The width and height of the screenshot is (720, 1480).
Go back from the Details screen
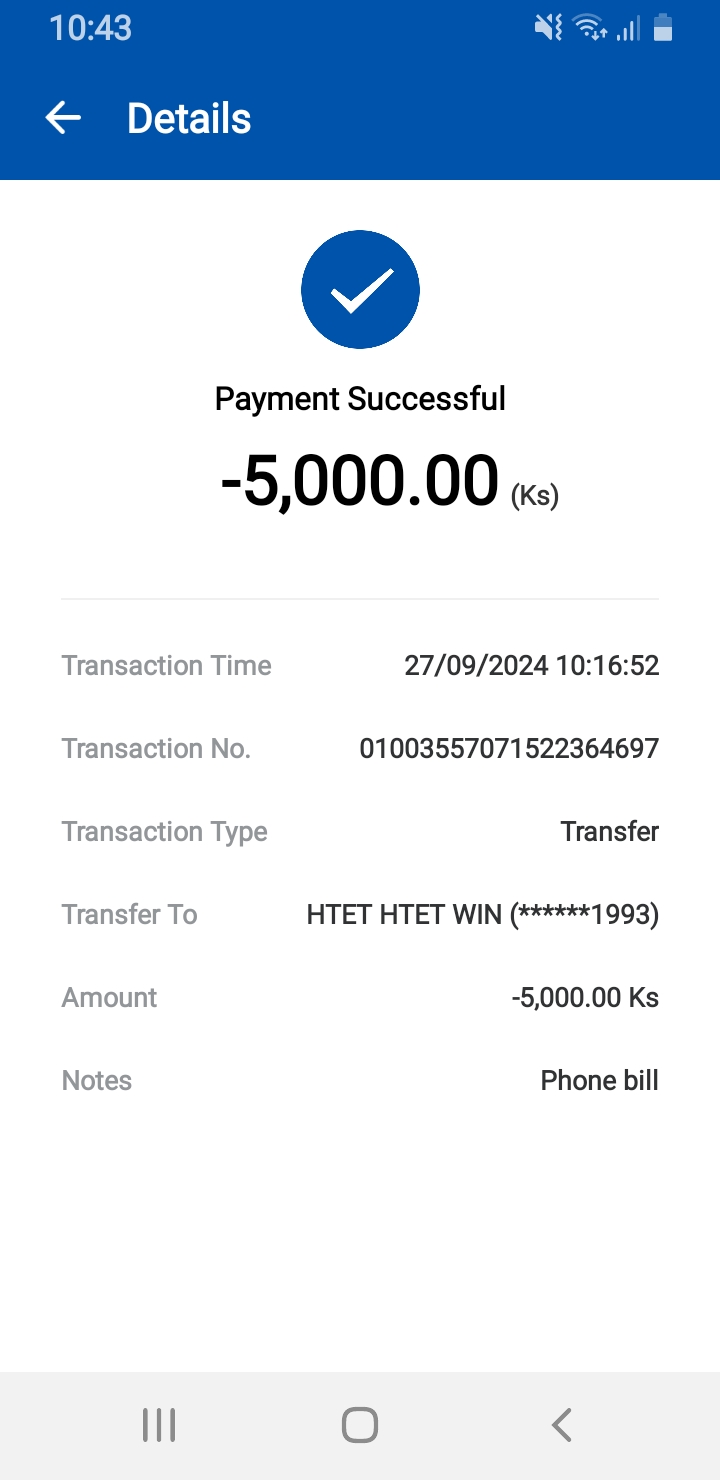(63, 118)
